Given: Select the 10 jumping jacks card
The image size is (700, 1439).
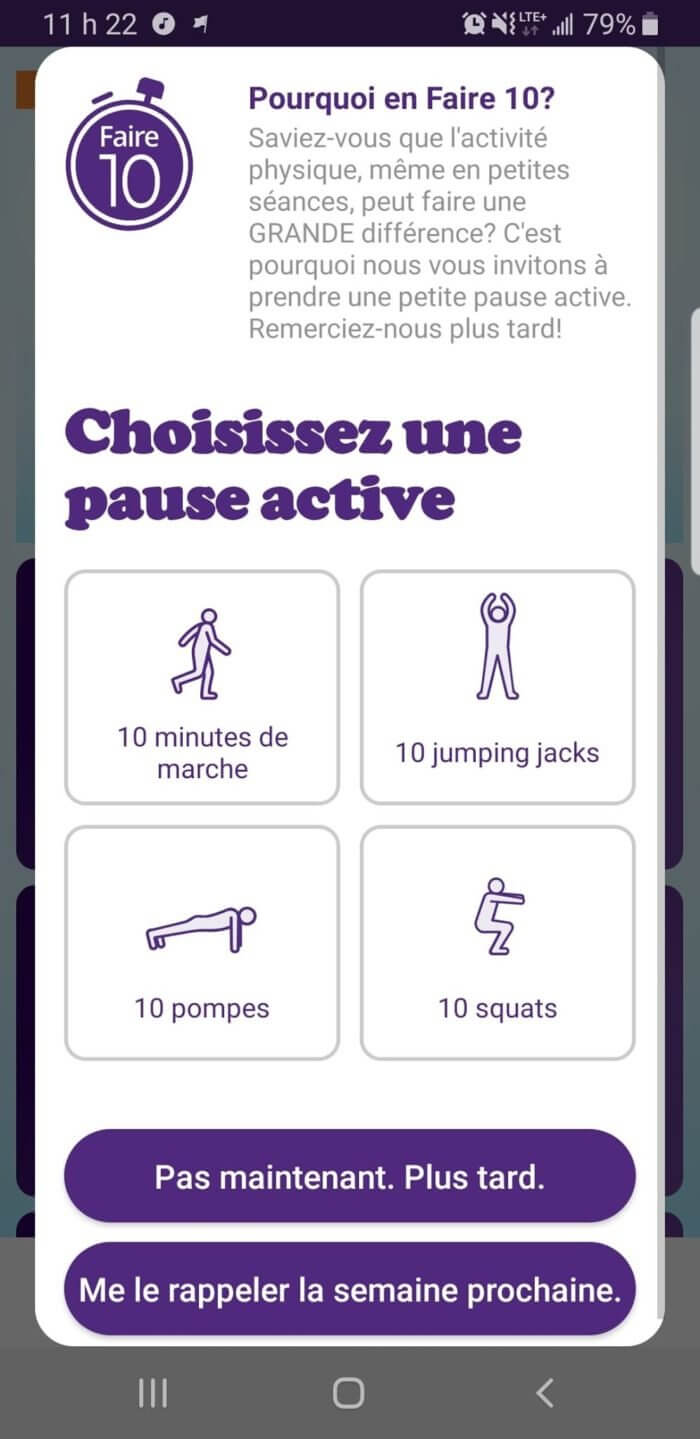Looking at the screenshot, I should coord(497,687).
